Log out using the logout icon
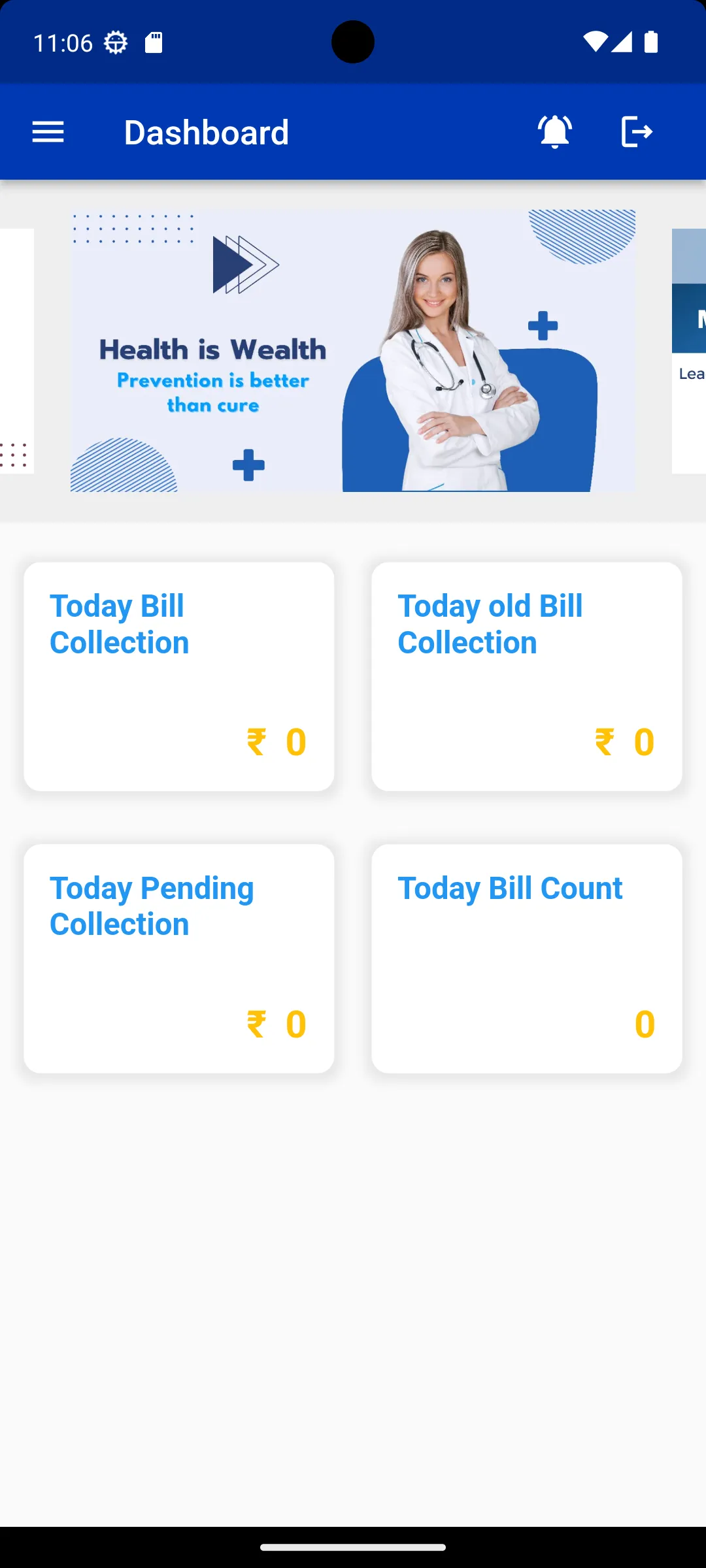Screen dimensions: 706x1568 [635, 131]
